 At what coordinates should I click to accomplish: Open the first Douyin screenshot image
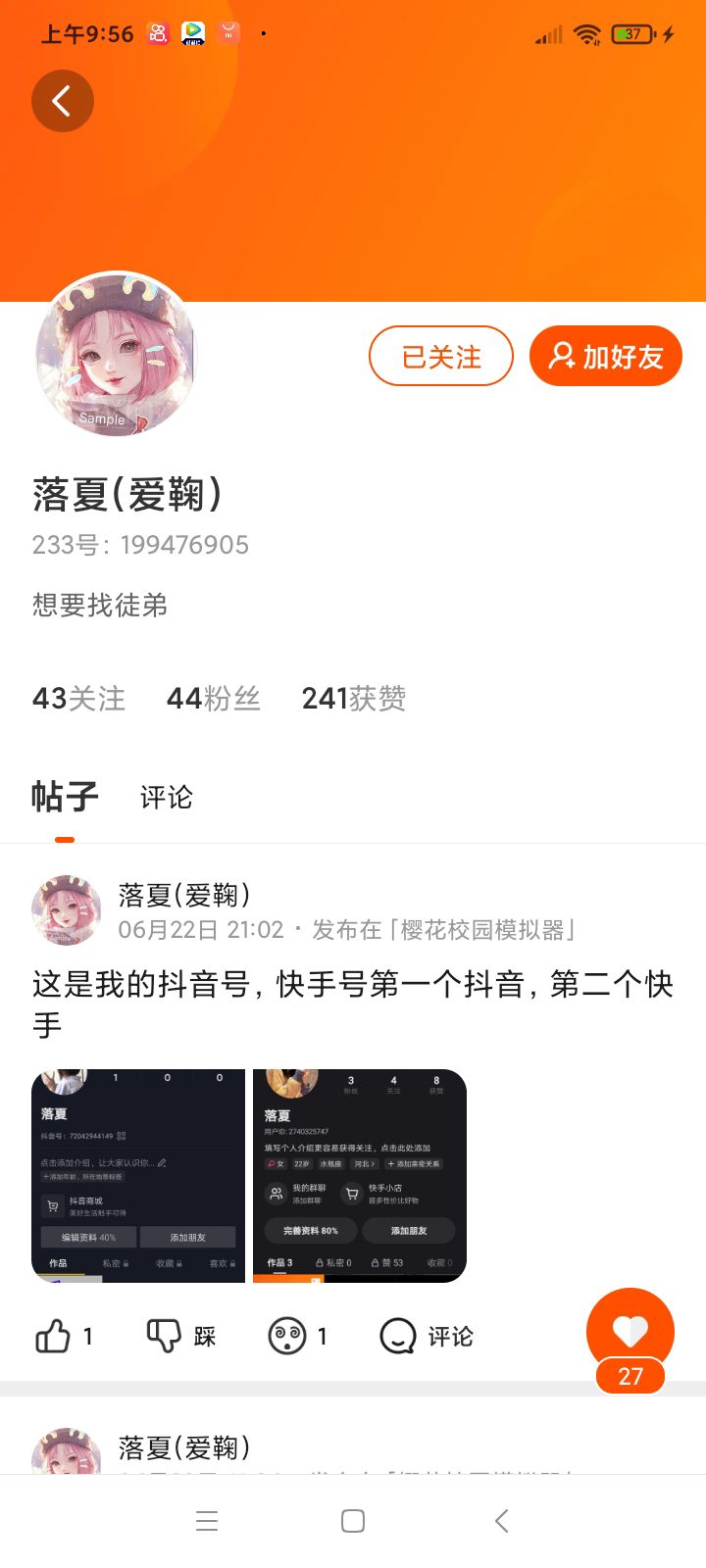click(138, 1176)
